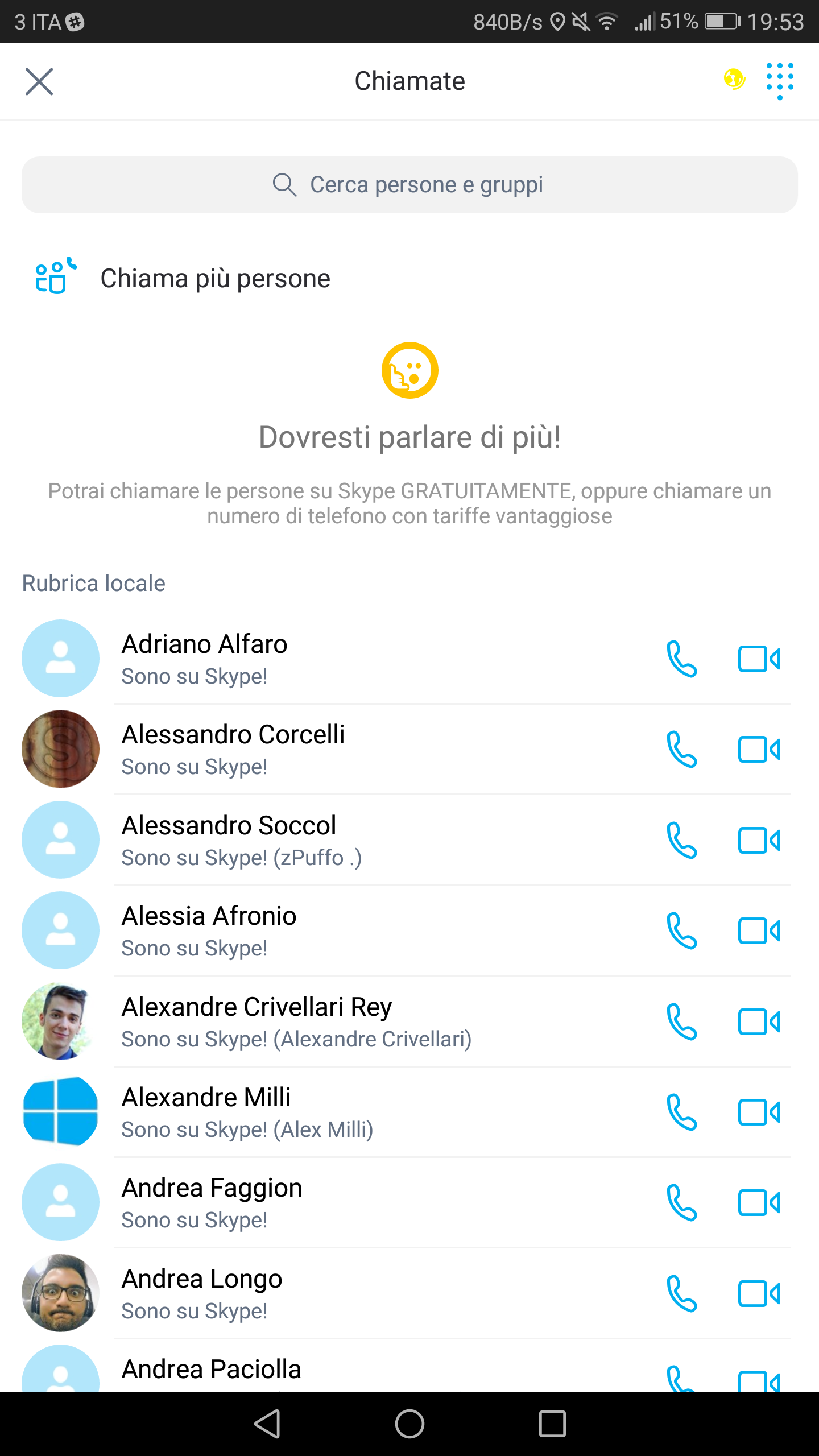Go back using the system back button

pyautogui.click(x=267, y=1424)
